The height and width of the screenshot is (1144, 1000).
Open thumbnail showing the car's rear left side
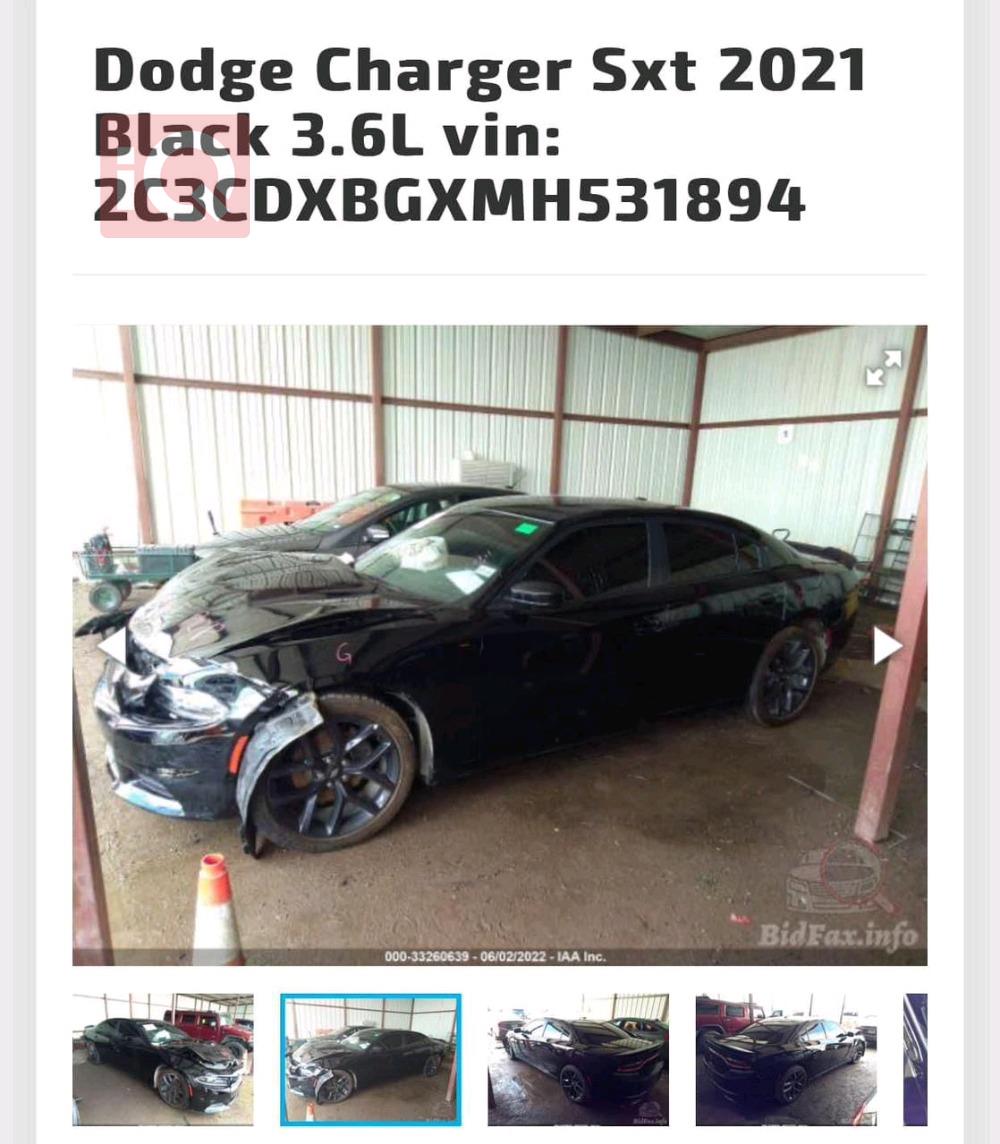578,1059
